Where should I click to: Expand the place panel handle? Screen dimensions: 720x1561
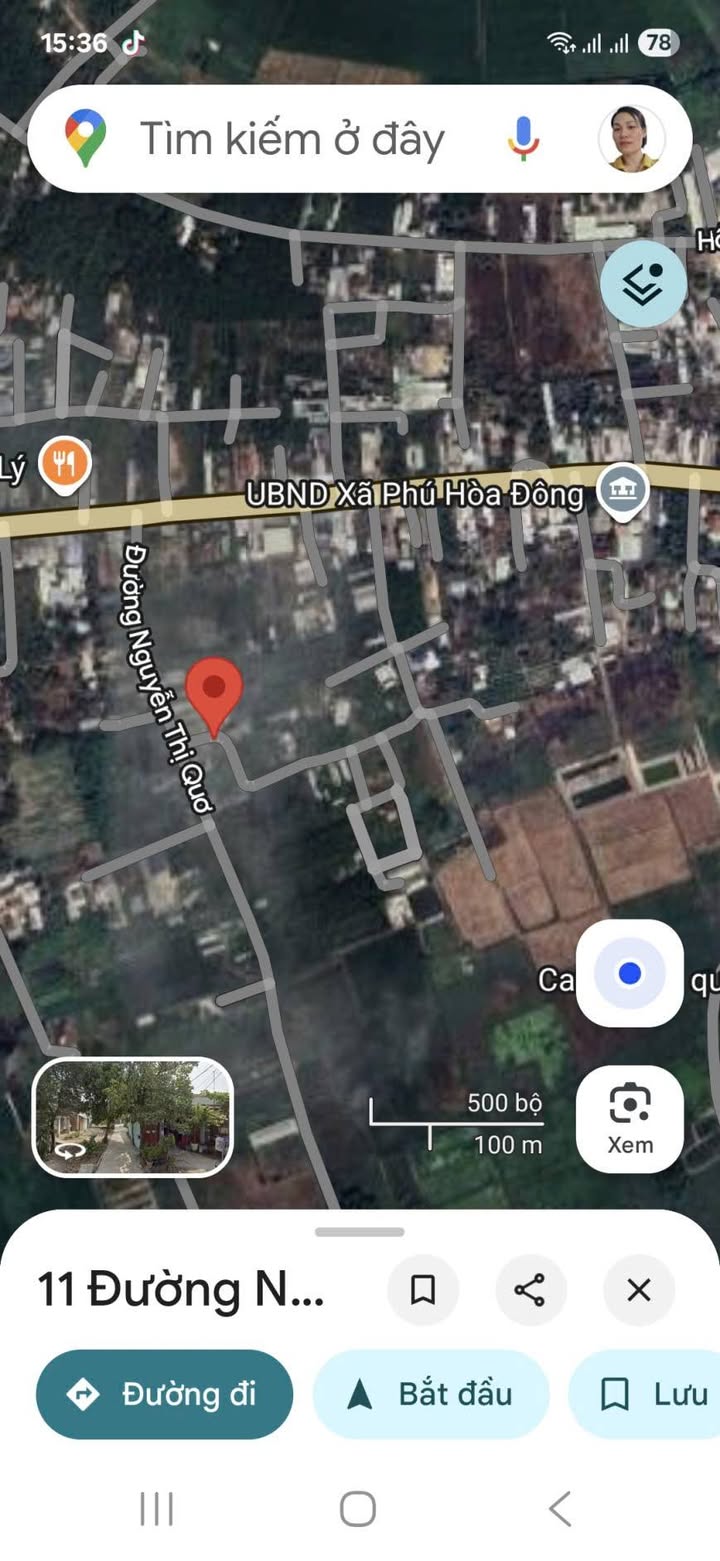[x=359, y=1232]
